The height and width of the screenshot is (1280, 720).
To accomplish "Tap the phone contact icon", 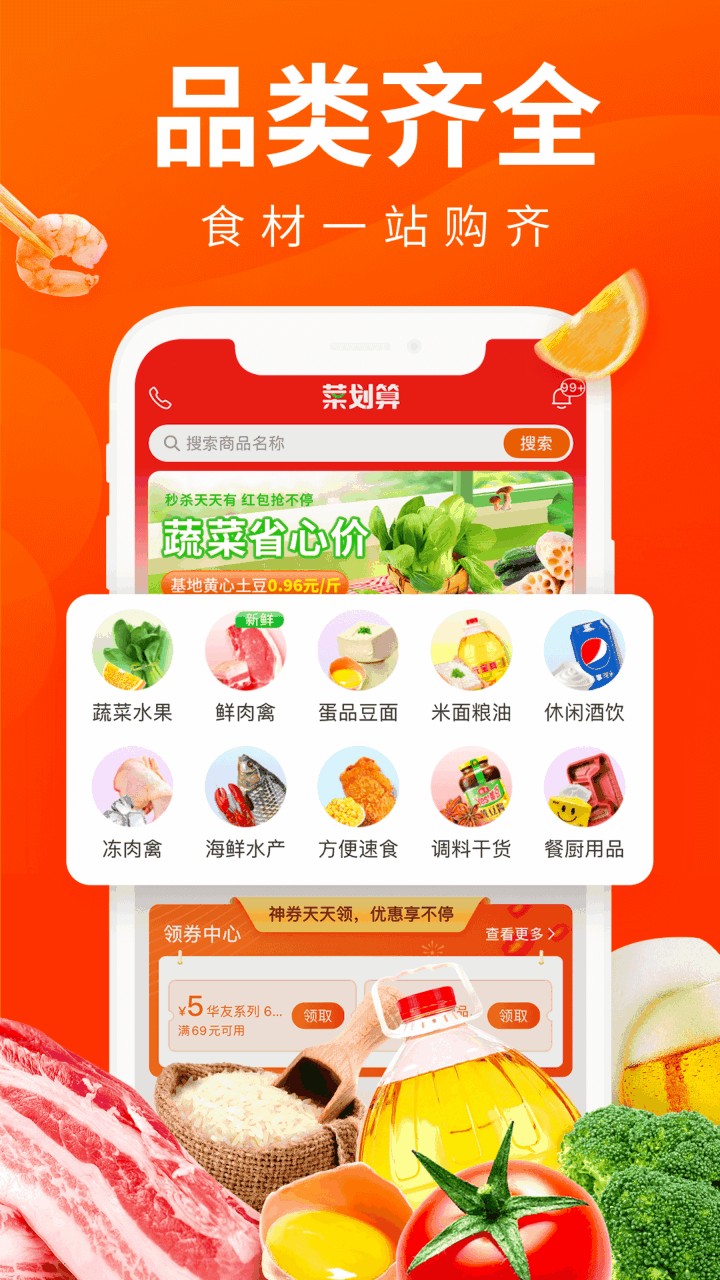I will (x=162, y=398).
